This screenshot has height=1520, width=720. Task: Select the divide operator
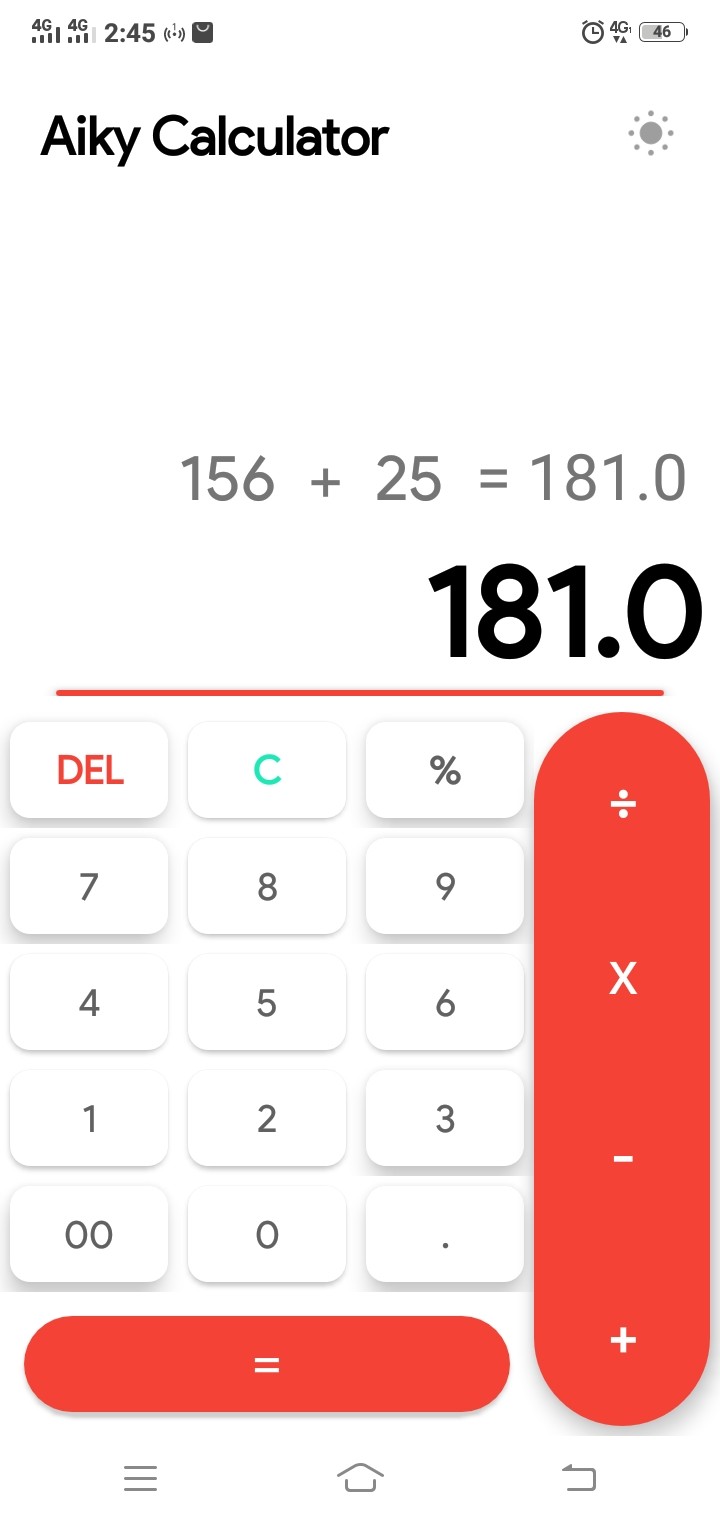622,804
